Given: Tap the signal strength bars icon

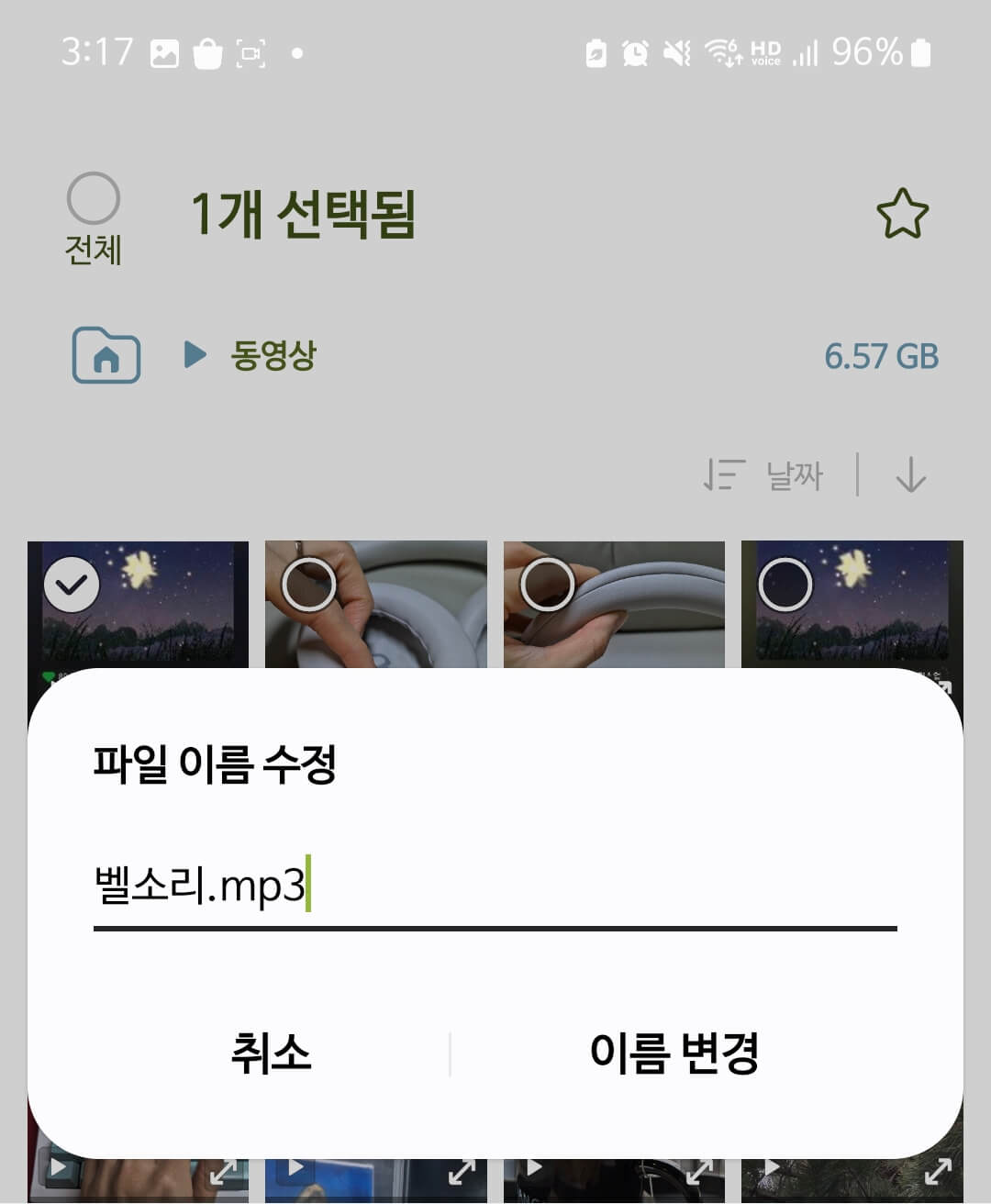Looking at the screenshot, I should (x=806, y=54).
